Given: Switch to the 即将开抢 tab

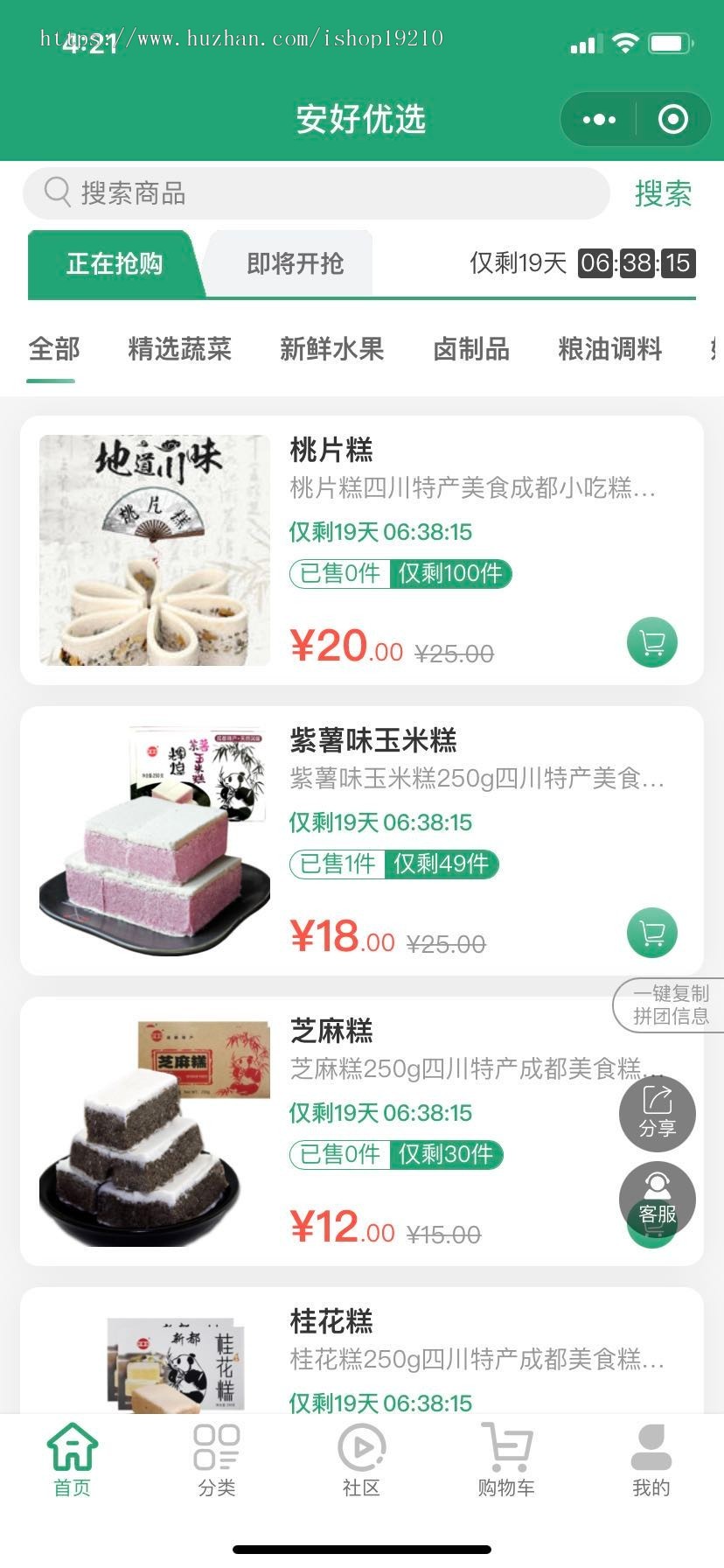Looking at the screenshot, I should [295, 263].
